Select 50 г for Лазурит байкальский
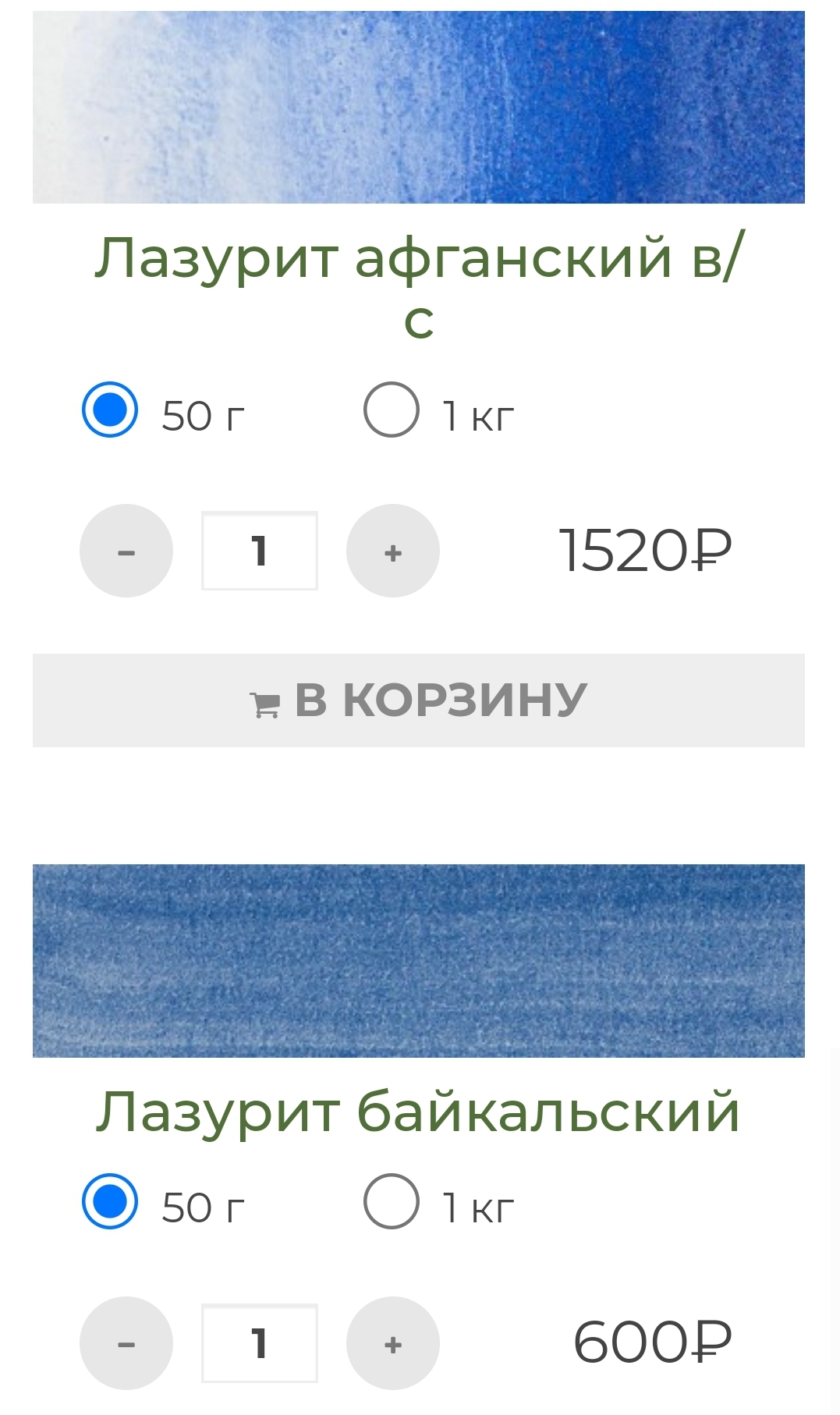This screenshot has height=1415, width=840. coord(110,1201)
